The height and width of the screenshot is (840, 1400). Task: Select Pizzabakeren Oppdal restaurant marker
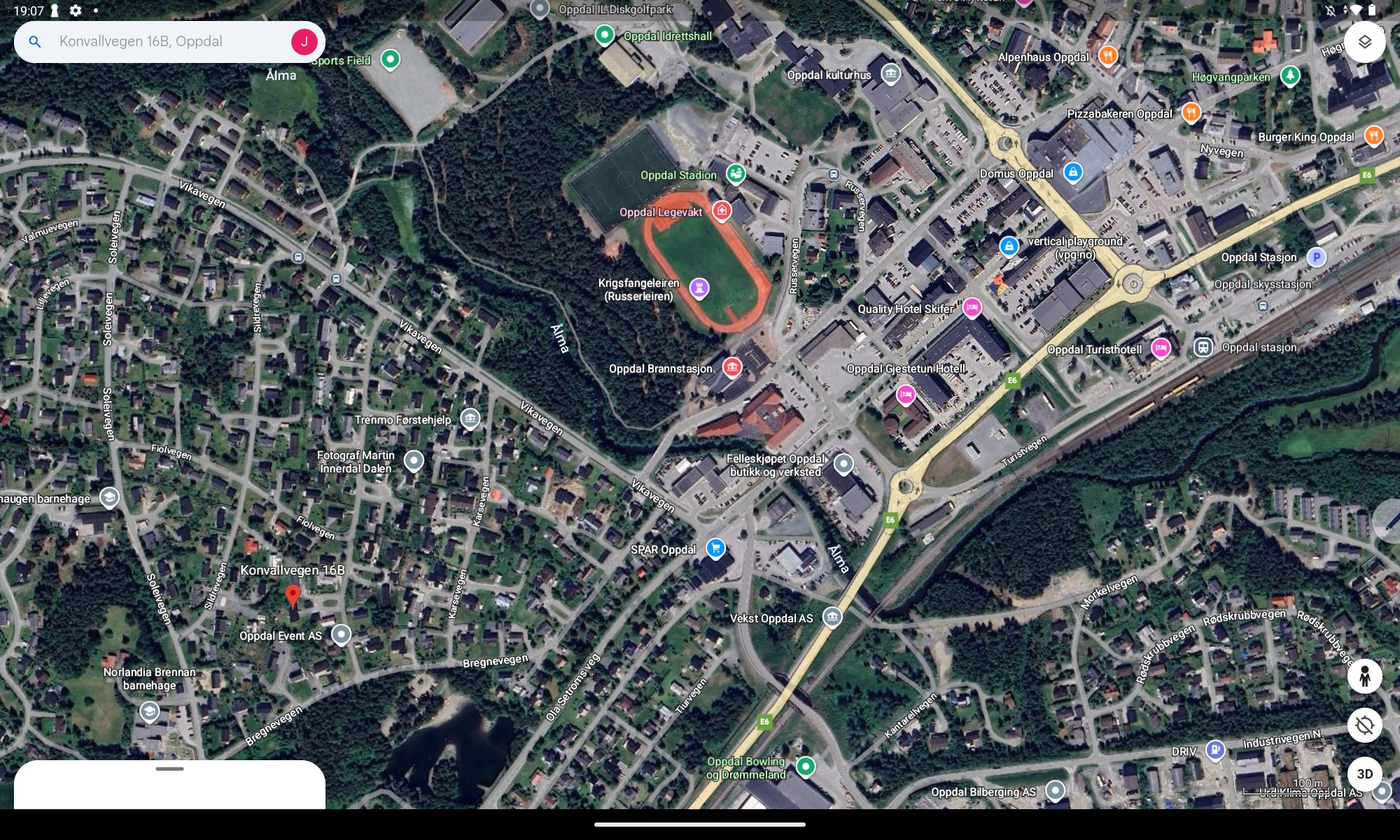point(1191,112)
